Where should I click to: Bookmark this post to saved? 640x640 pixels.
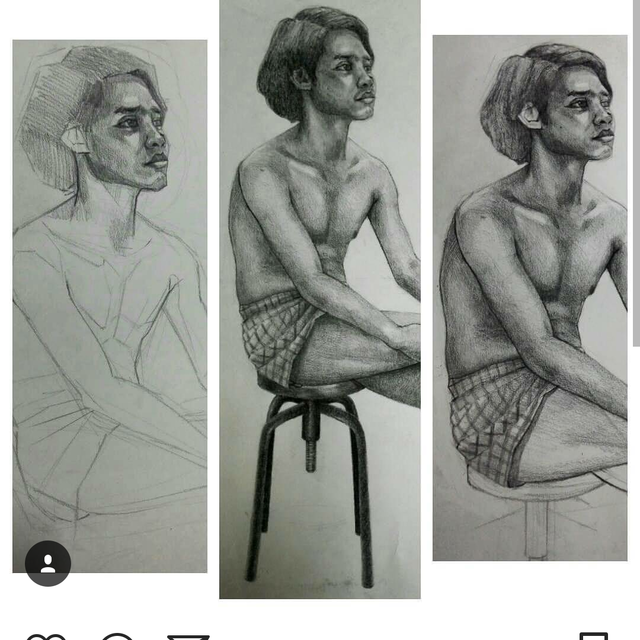[594, 636]
